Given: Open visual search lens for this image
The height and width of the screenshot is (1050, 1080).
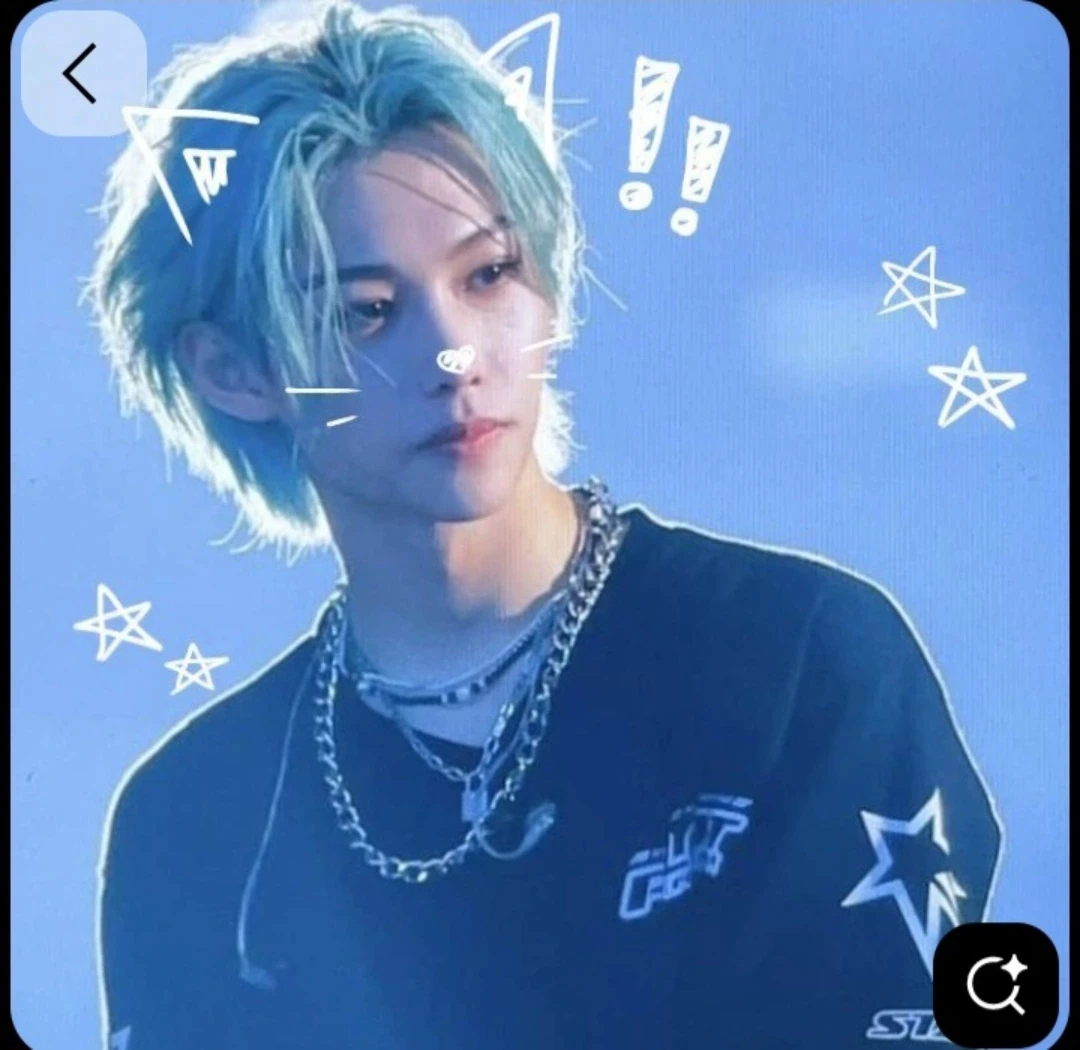Looking at the screenshot, I should tap(995, 984).
